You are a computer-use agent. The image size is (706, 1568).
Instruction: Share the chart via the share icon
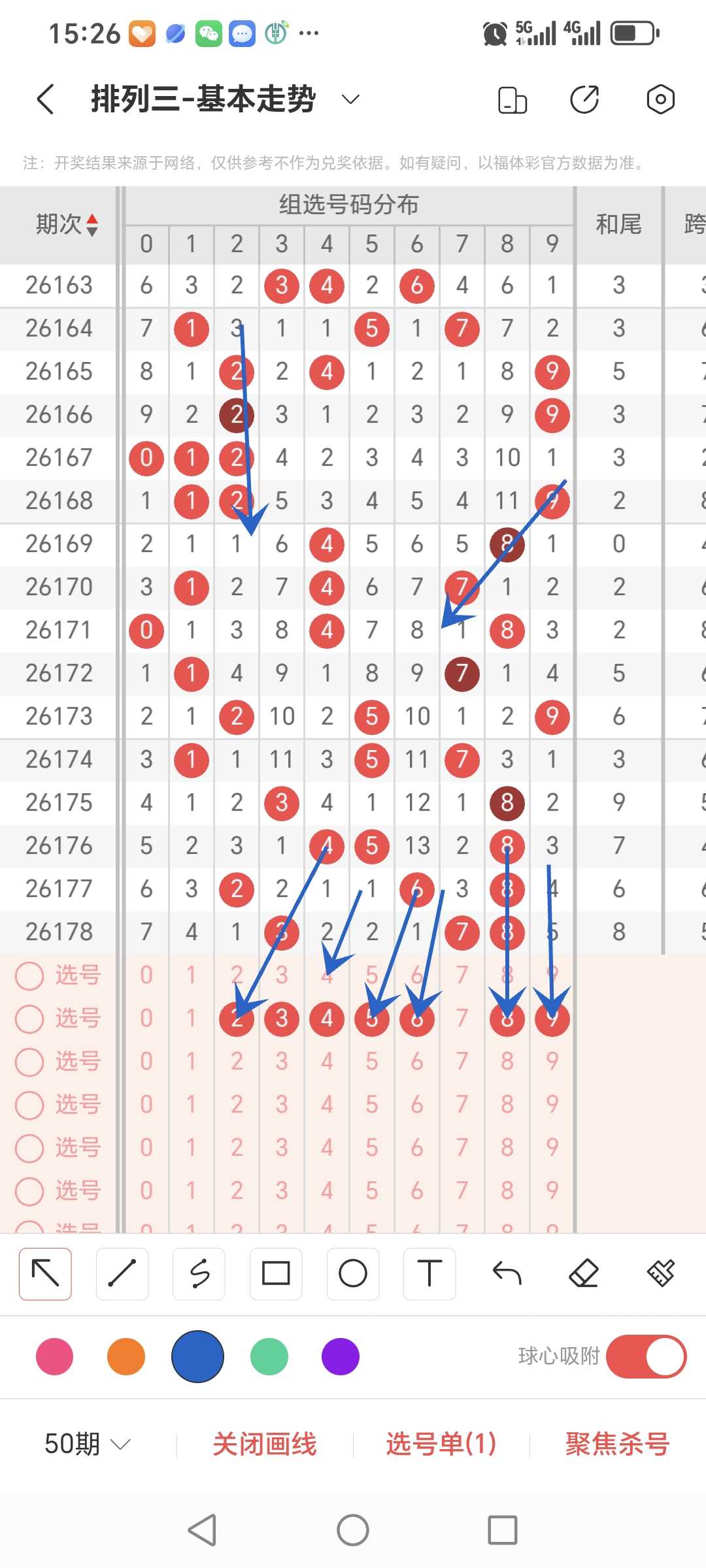pyautogui.click(x=584, y=99)
